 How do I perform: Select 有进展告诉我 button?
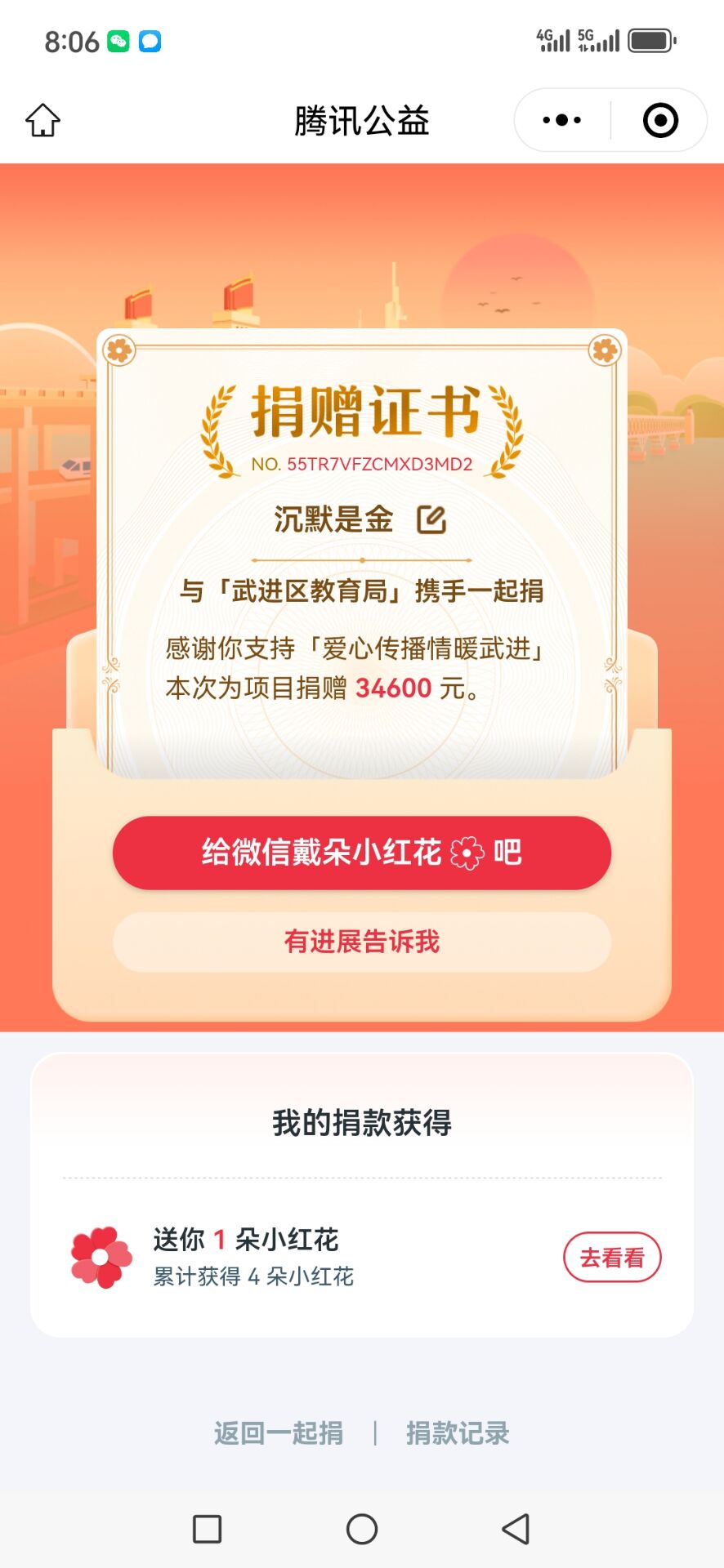pos(362,942)
